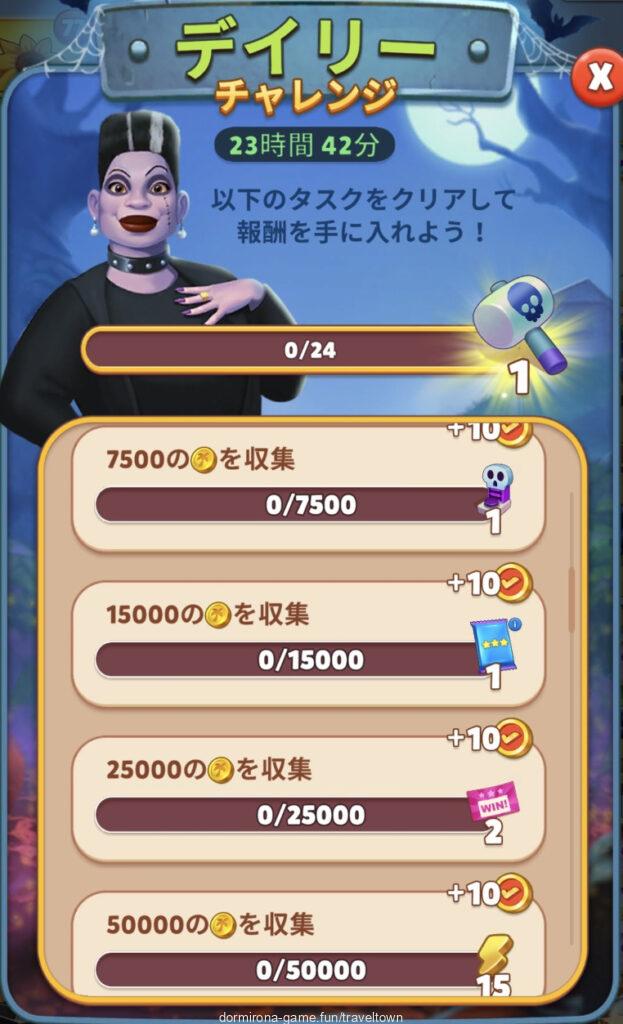This screenshot has width=623, height=1024.
Task: Close the daily challenge dialog
Action: (x=598, y=77)
